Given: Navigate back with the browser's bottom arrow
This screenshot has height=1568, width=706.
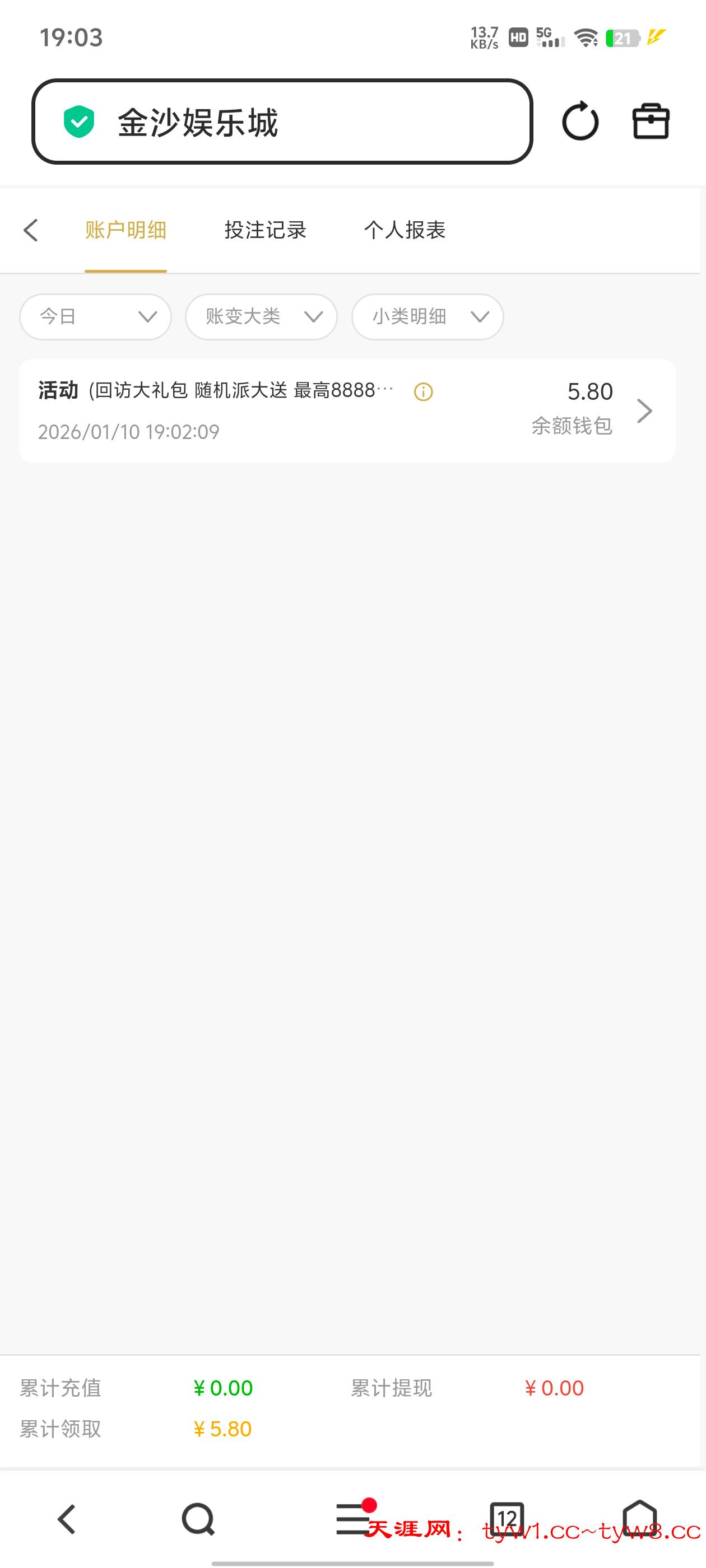Looking at the screenshot, I should coord(66,1519).
